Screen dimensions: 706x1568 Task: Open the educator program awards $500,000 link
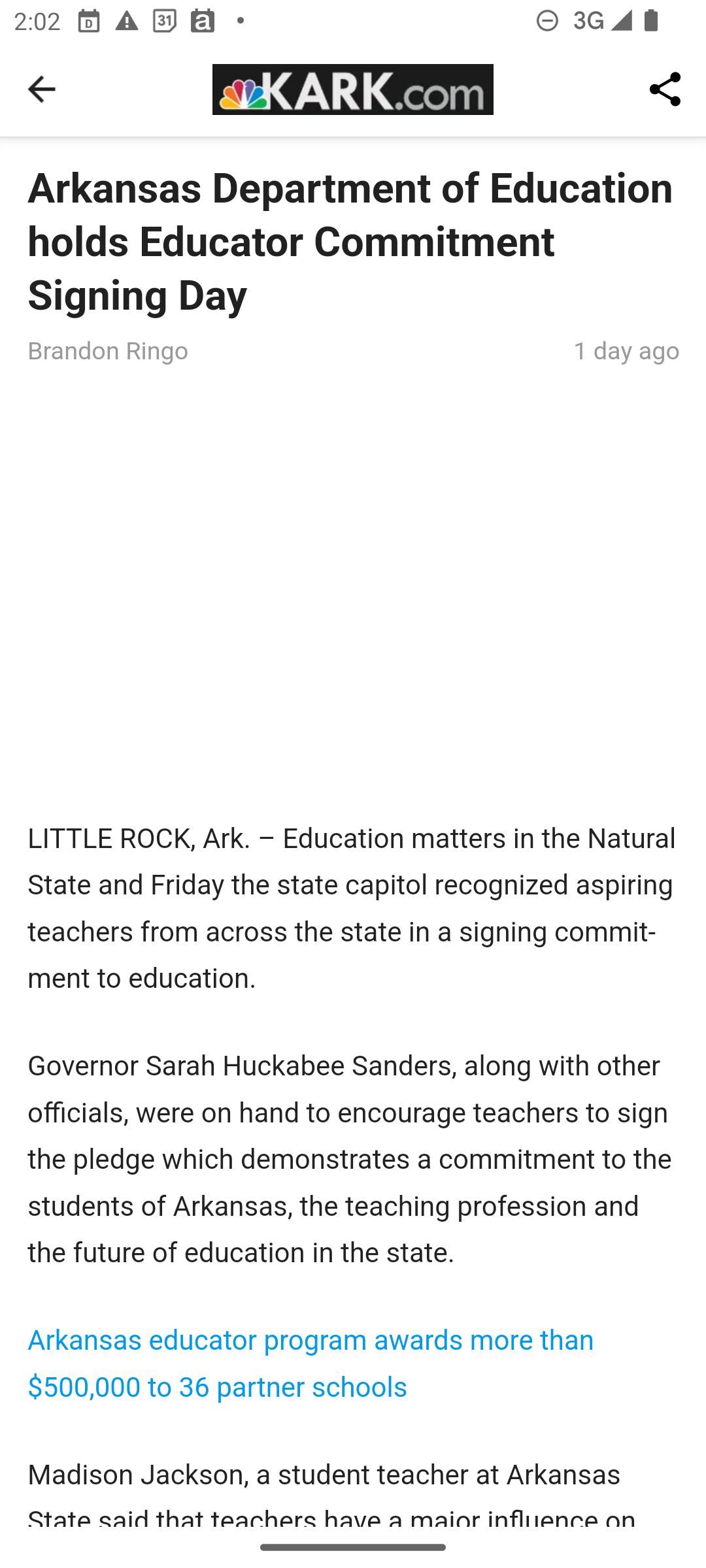[311, 1364]
